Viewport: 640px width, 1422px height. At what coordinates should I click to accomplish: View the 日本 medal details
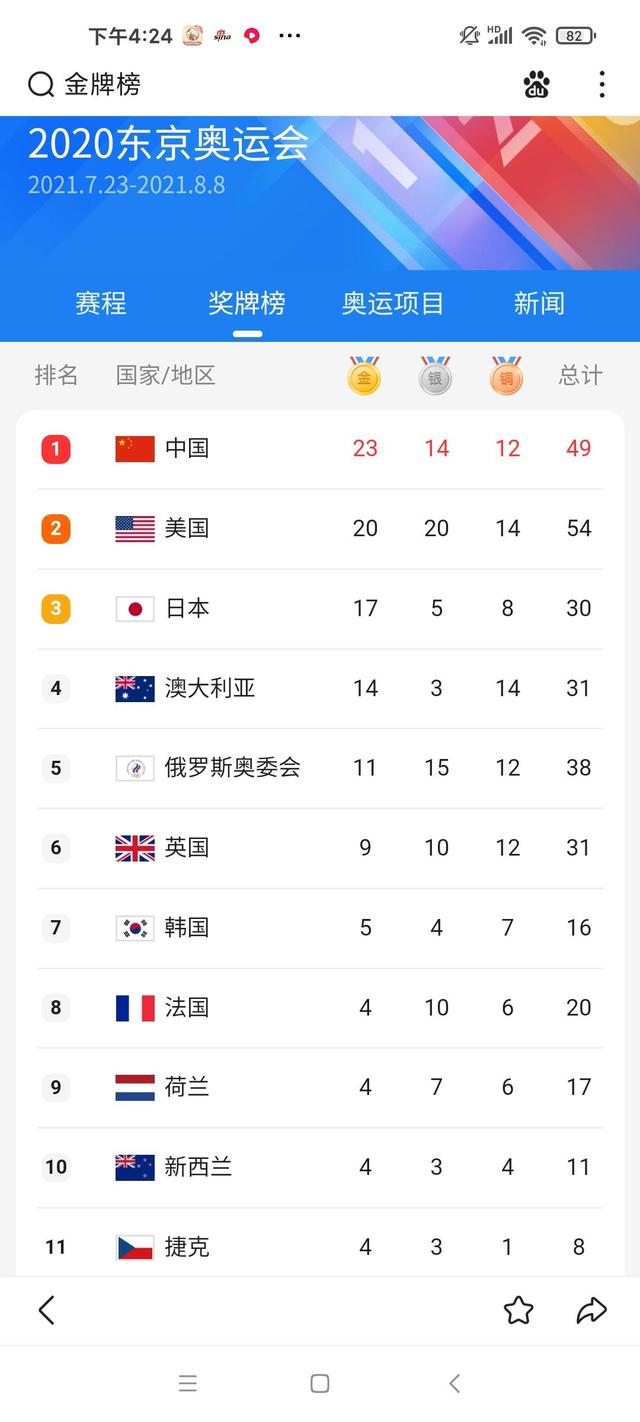click(x=320, y=608)
